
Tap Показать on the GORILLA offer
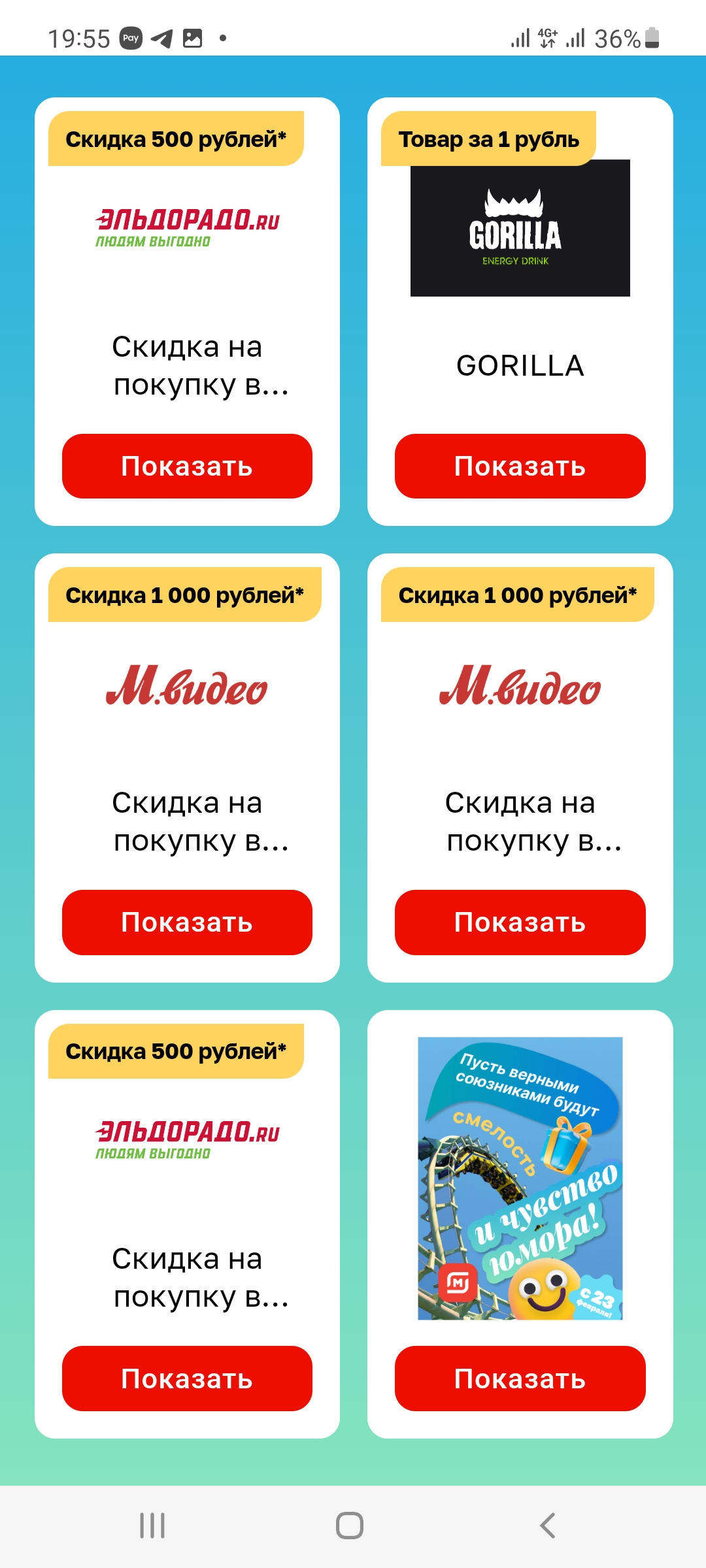520,466
